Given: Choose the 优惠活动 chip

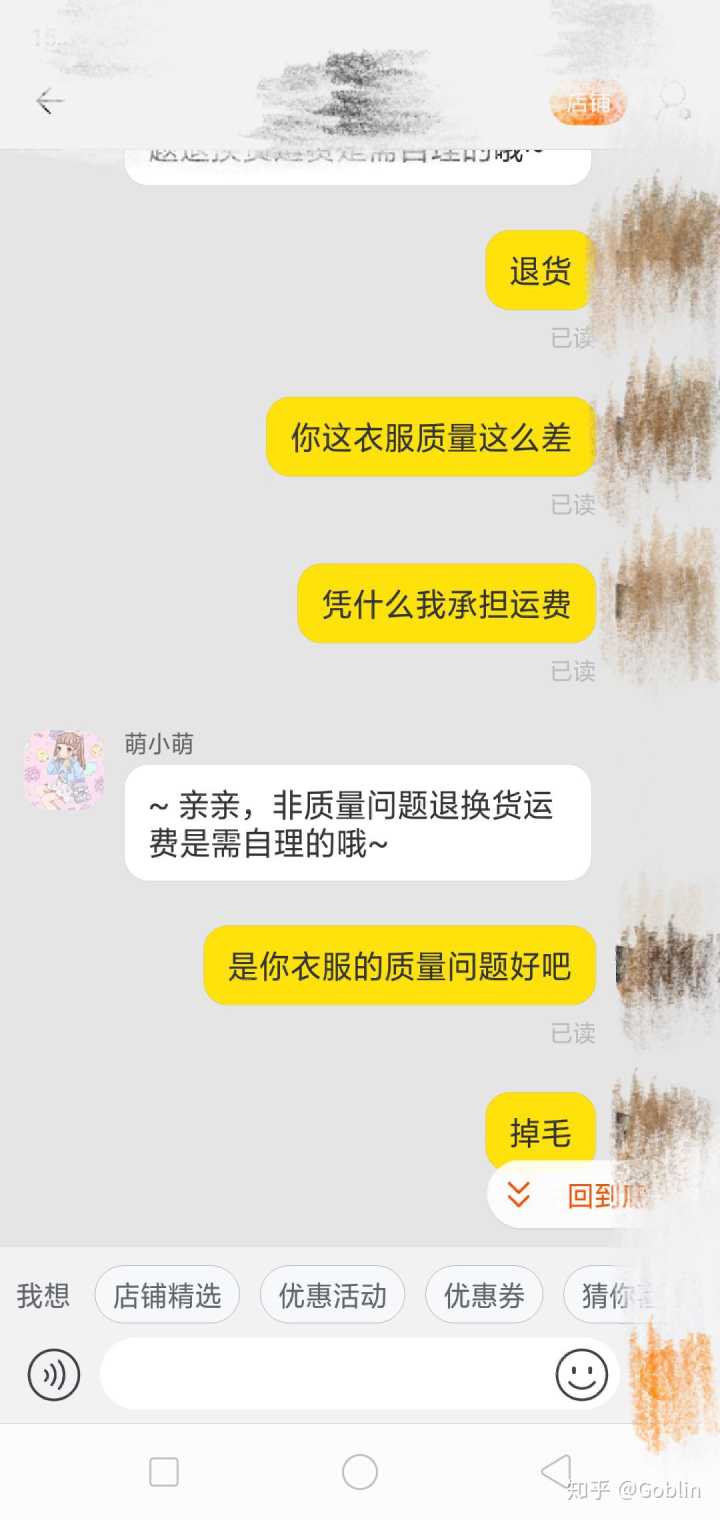Looking at the screenshot, I should (332, 1296).
